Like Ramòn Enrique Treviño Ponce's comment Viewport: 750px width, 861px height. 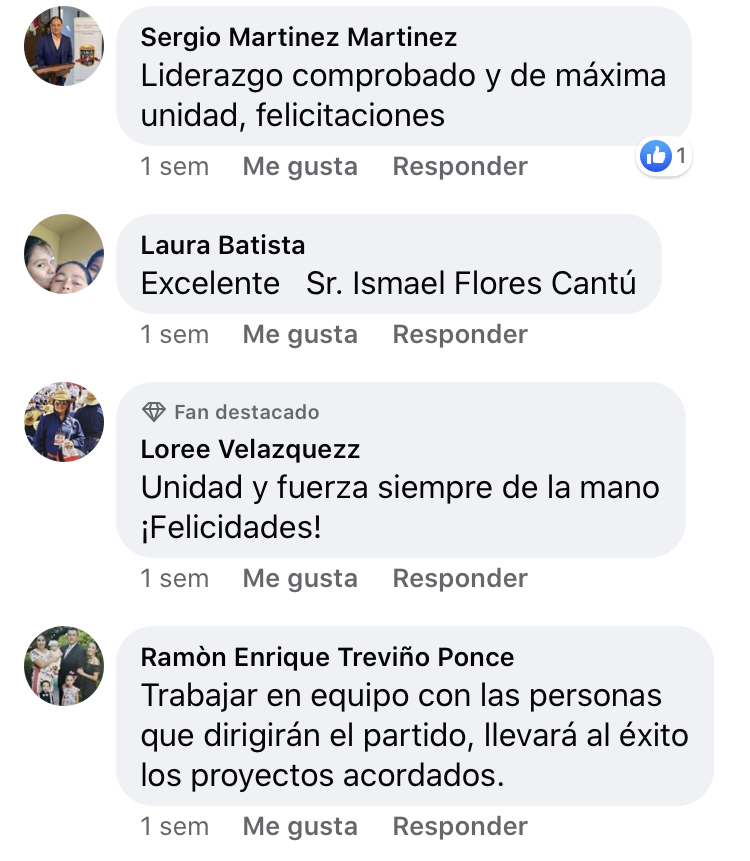(299, 826)
